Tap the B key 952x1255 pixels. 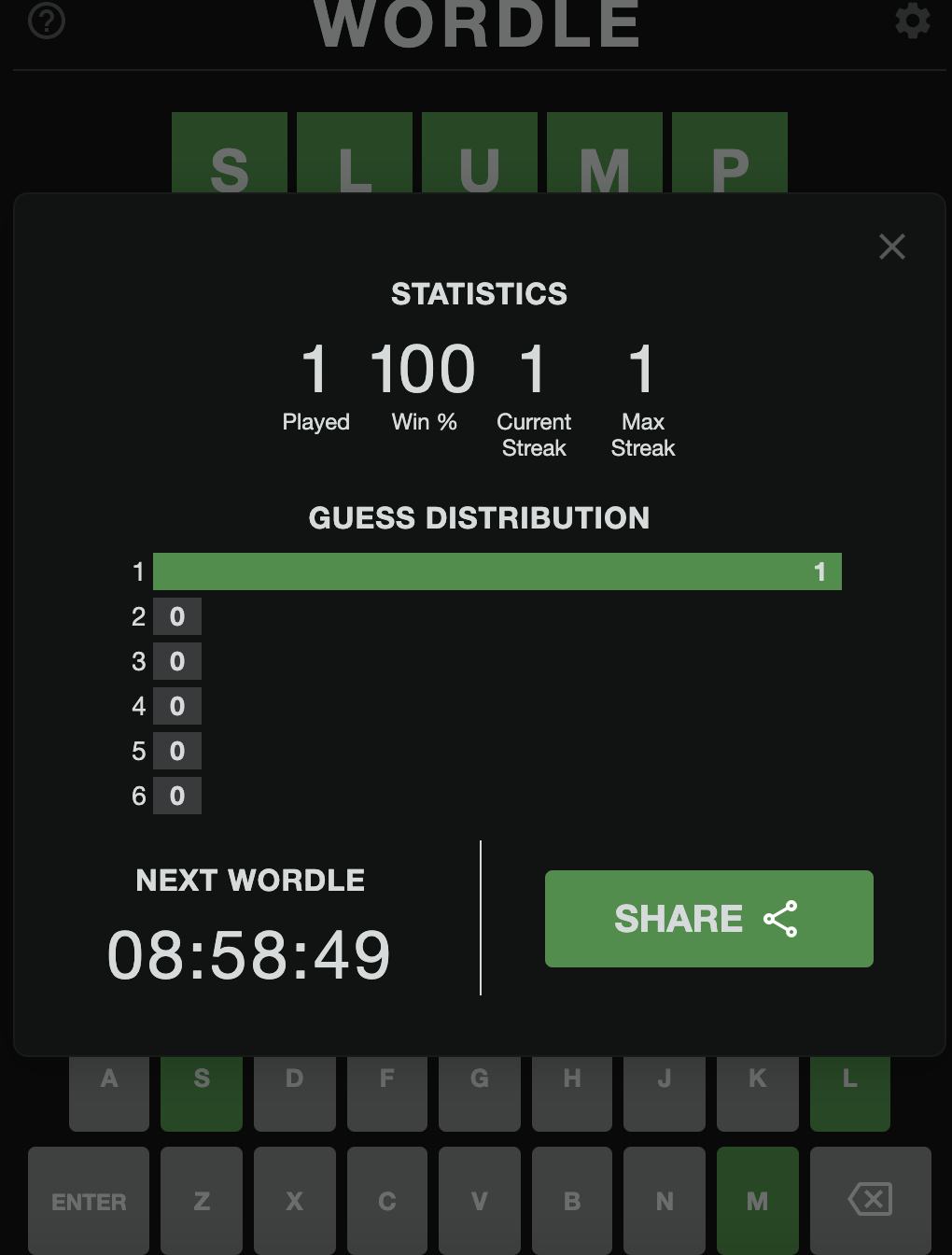(x=572, y=1200)
